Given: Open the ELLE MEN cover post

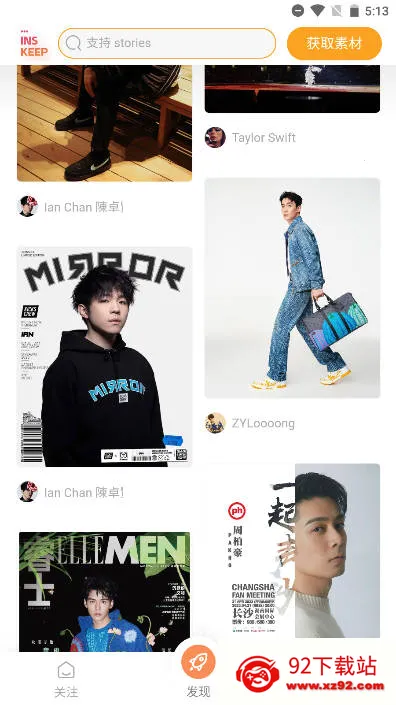Looking at the screenshot, I should (x=105, y=592).
